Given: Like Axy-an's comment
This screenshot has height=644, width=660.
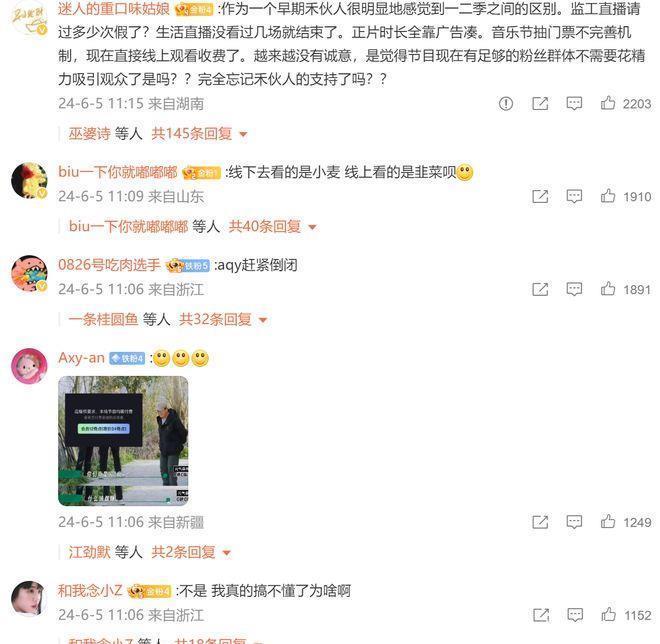Looking at the screenshot, I should (608, 522).
